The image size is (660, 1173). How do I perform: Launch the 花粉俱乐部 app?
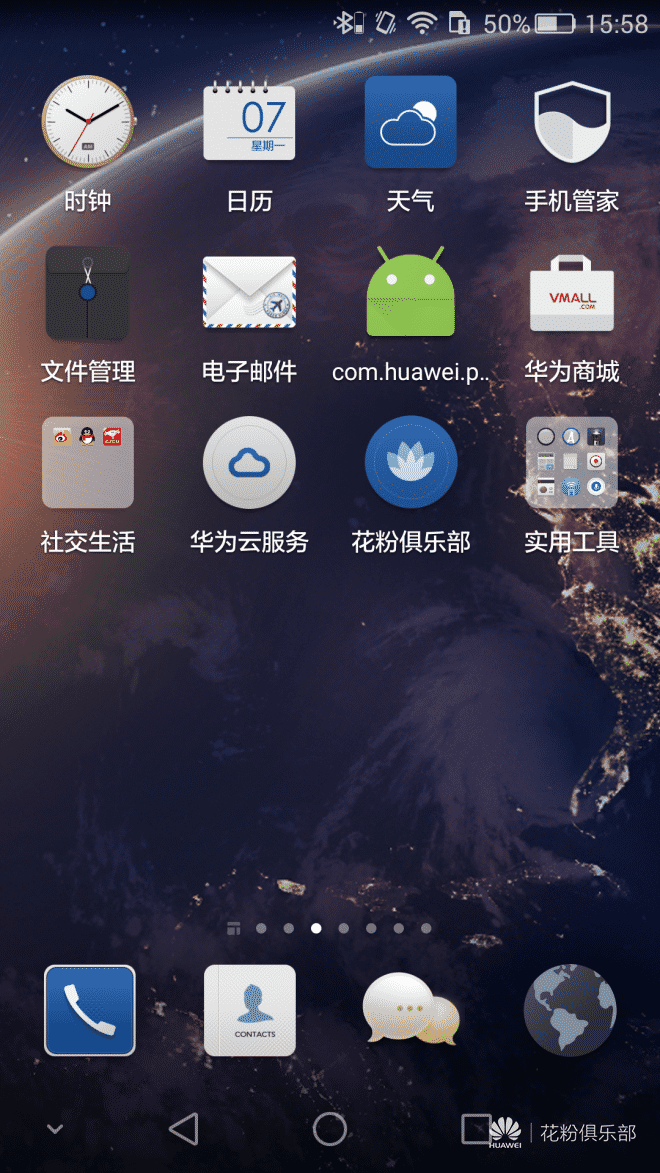(x=410, y=463)
